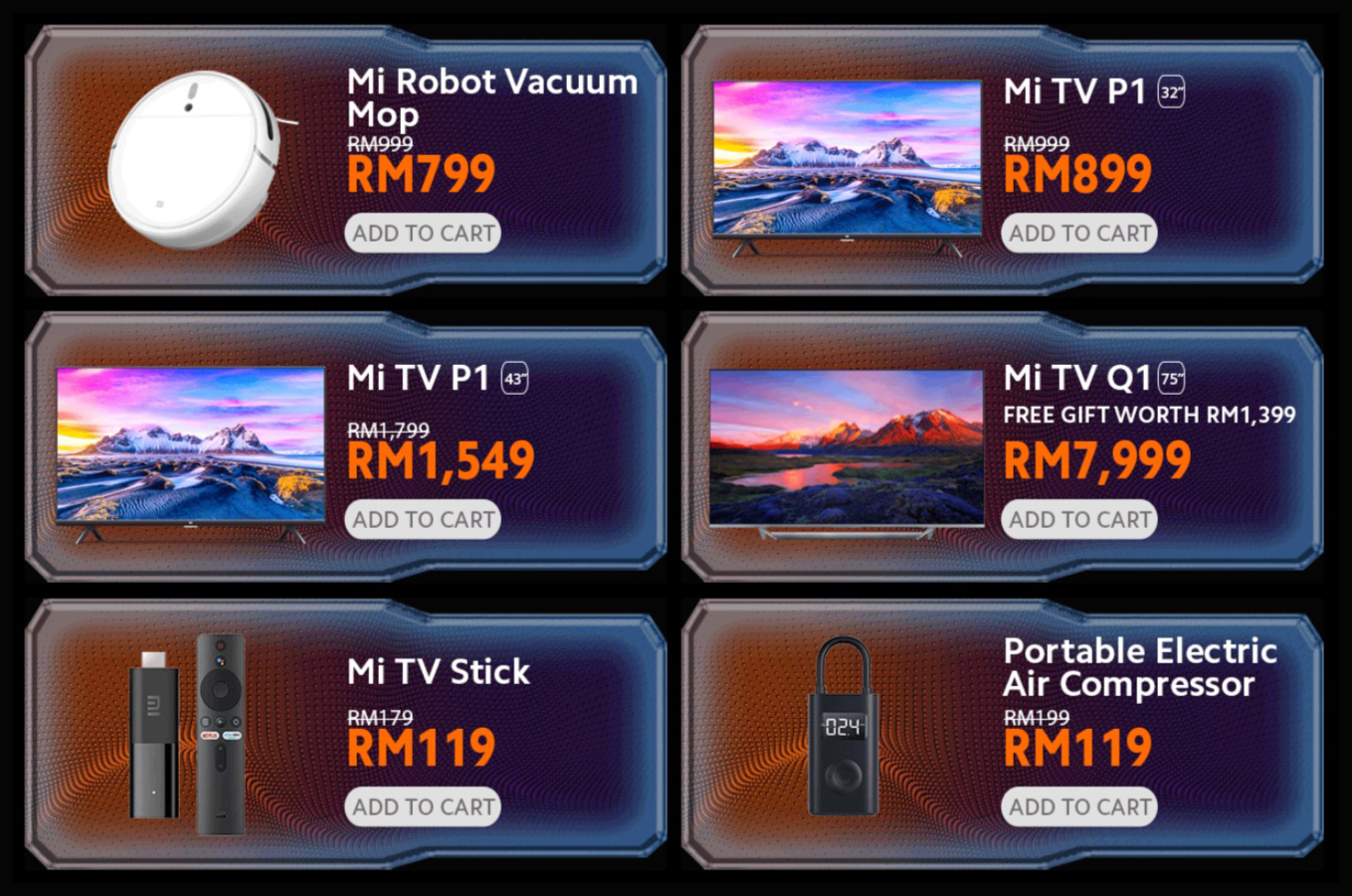This screenshot has height=896, width=1352.
Task: Add Mi TV Stick to cart
Action: coord(423,806)
